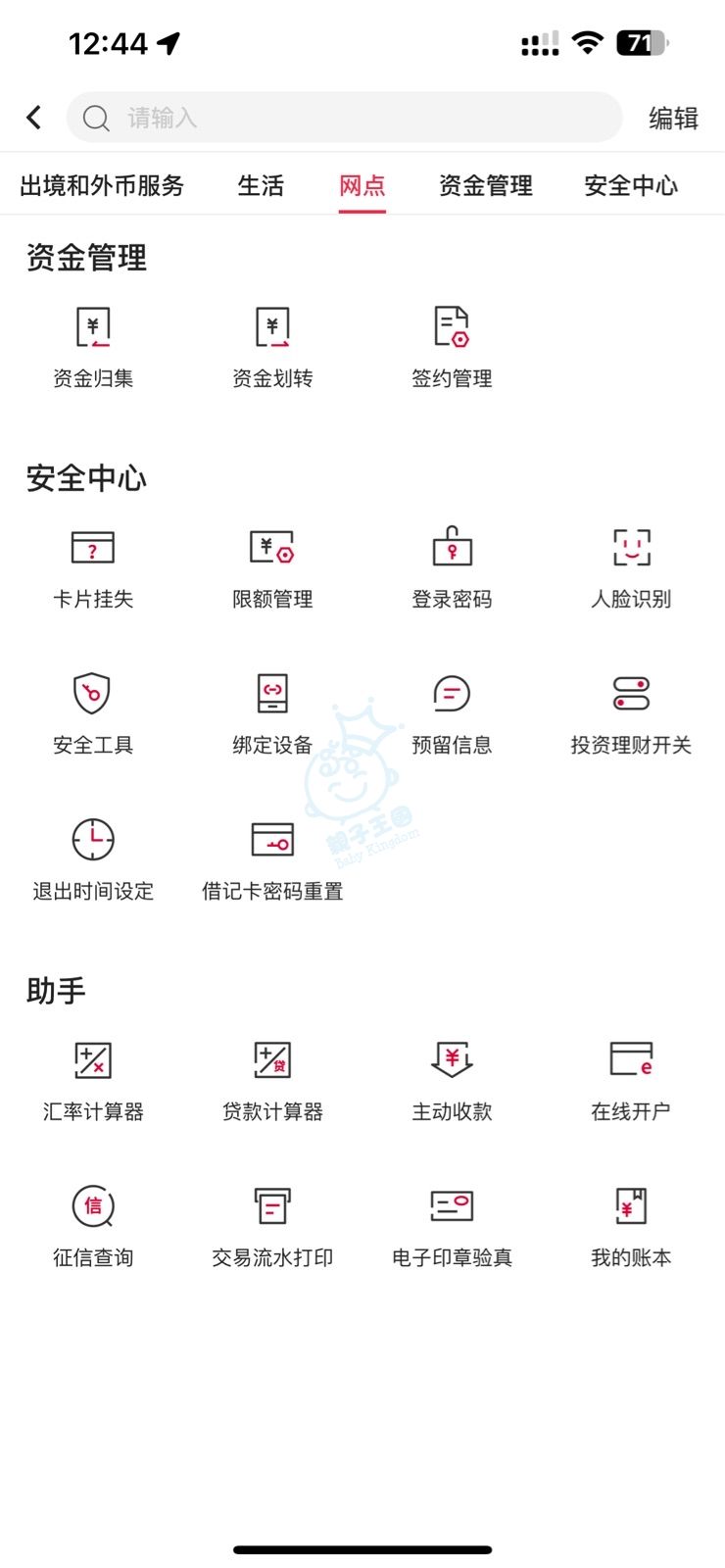Switch to the 生活 tab
The image size is (725, 1568).
(261, 185)
